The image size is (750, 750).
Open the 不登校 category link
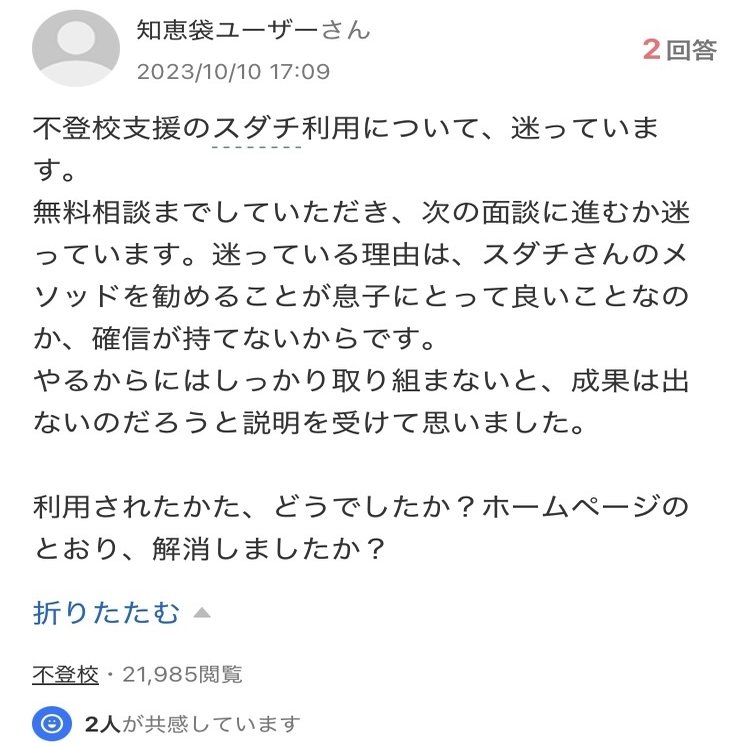click(x=65, y=675)
